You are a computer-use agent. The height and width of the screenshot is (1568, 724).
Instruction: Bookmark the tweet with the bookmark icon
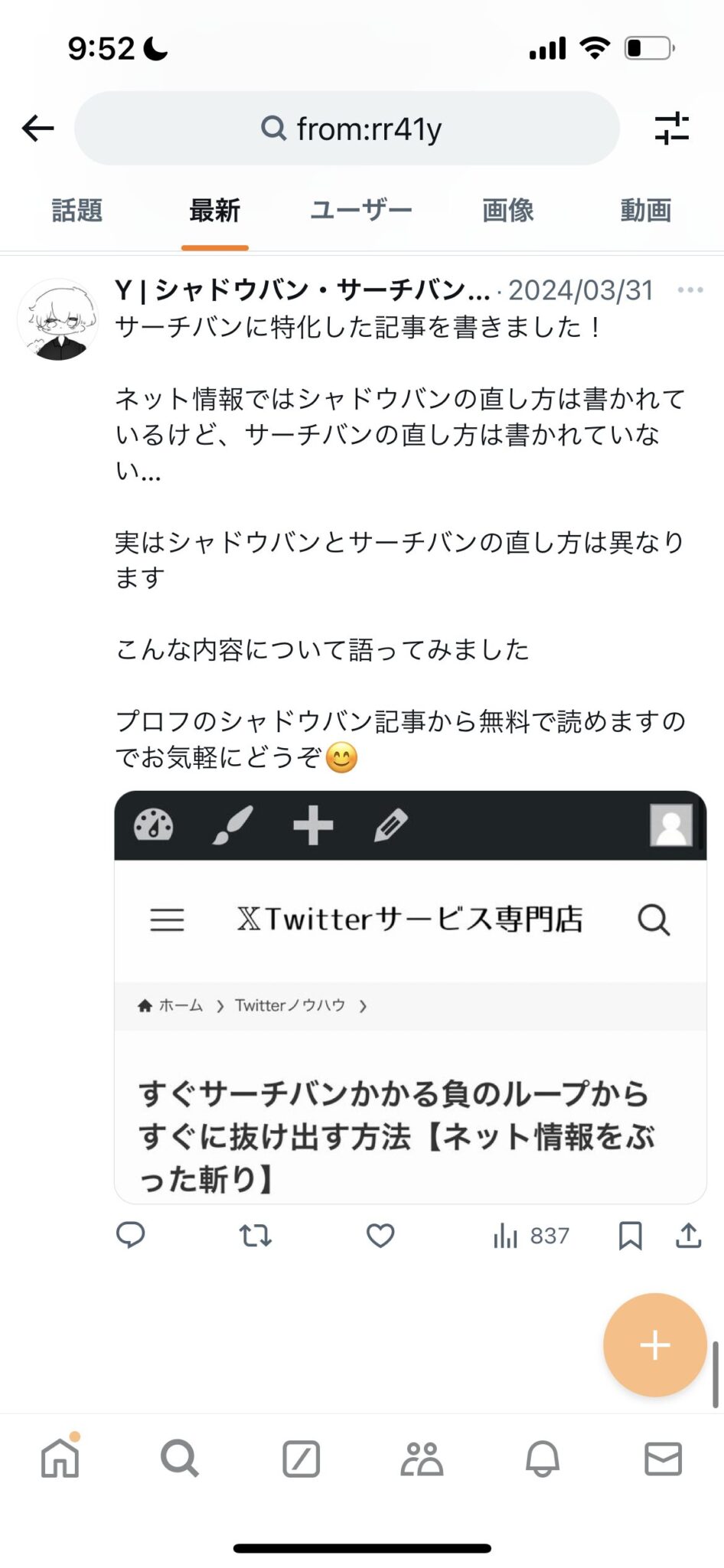[x=630, y=1234]
